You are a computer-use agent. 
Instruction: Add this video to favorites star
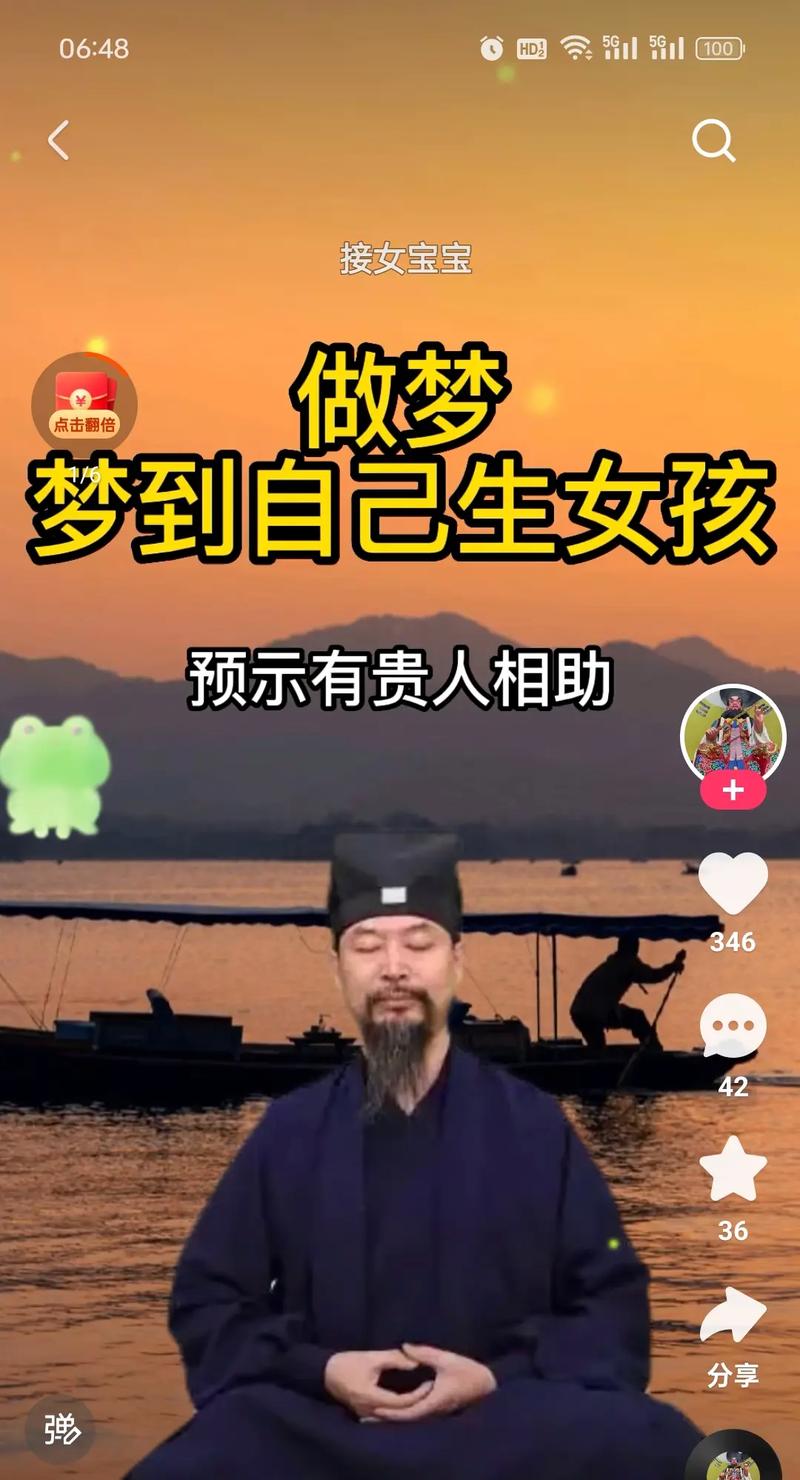tap(733, 1171)
